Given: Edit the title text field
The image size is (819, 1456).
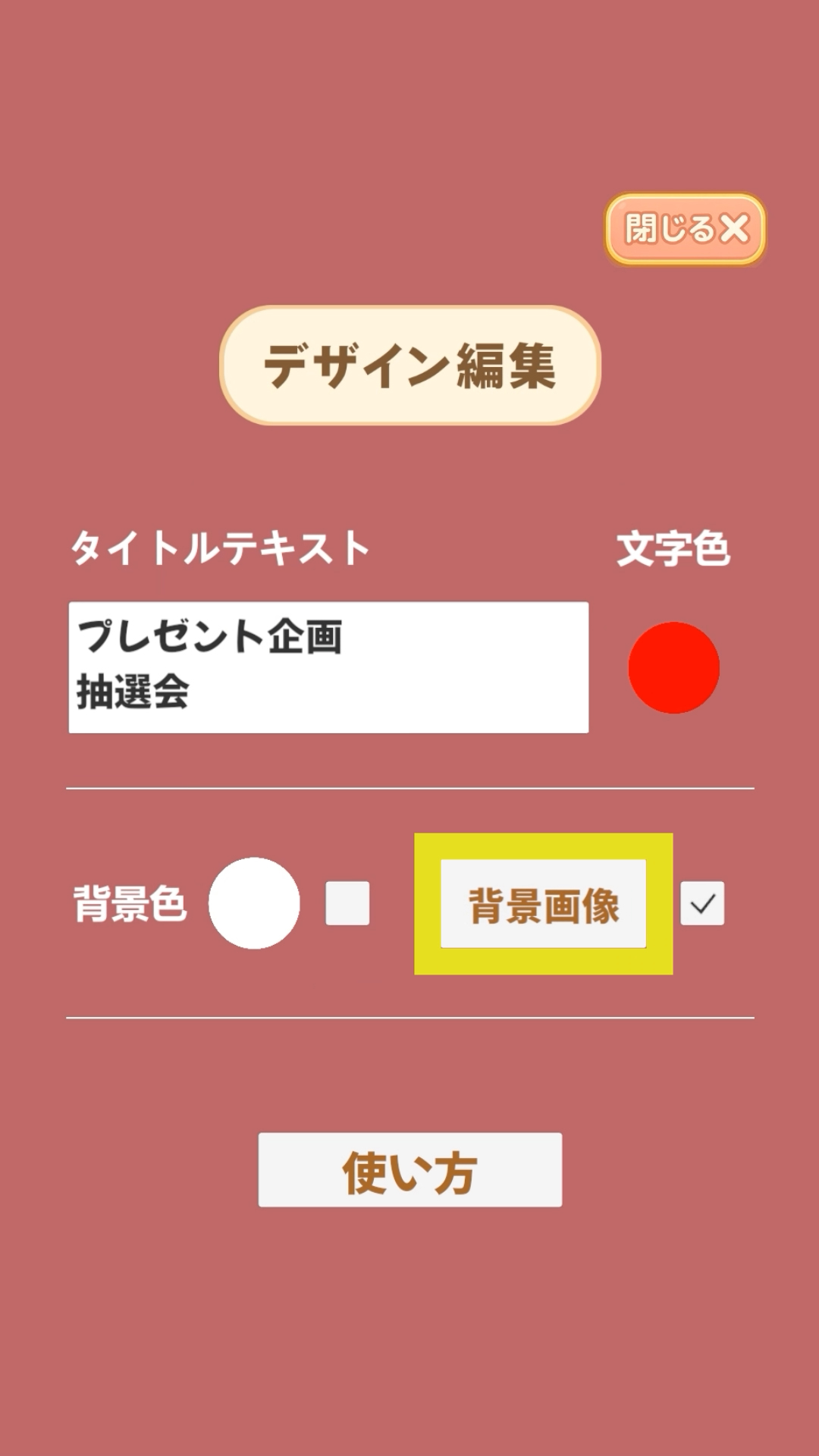Looking at the screenshot, I should coord(328,667).
